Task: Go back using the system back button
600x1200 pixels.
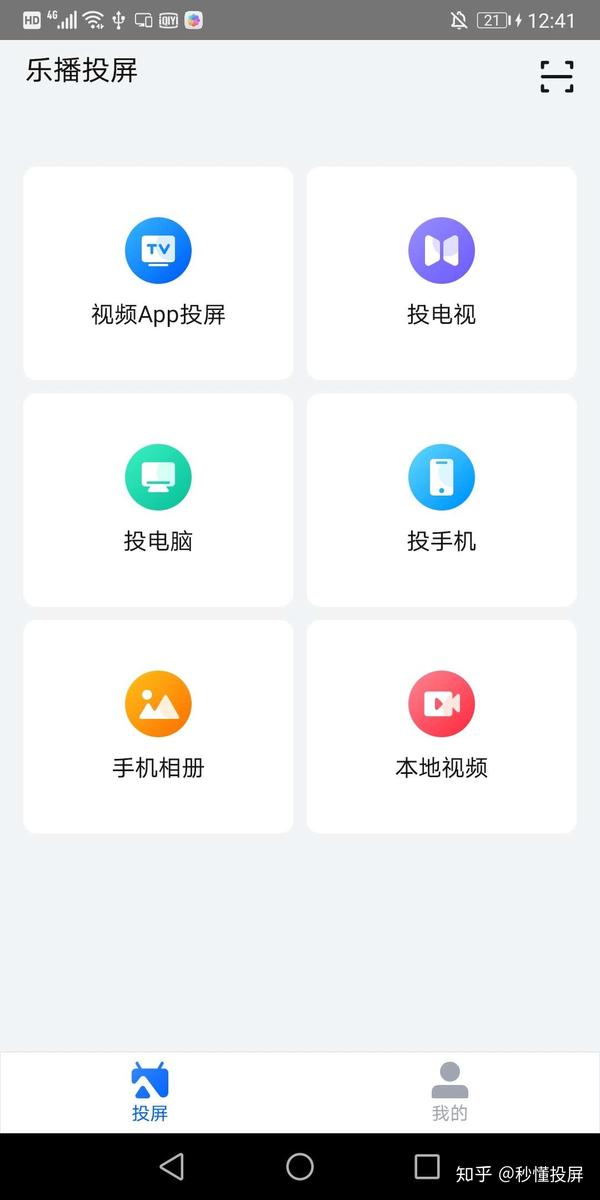Action: [x=172, y=1166]
